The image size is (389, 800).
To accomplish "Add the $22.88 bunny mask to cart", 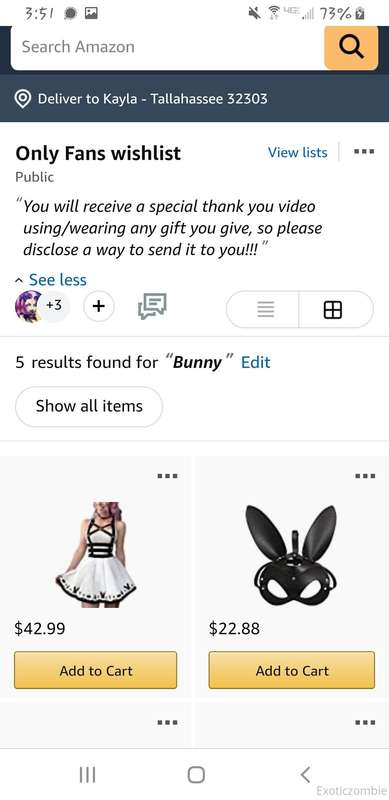I will click(291, 670).
